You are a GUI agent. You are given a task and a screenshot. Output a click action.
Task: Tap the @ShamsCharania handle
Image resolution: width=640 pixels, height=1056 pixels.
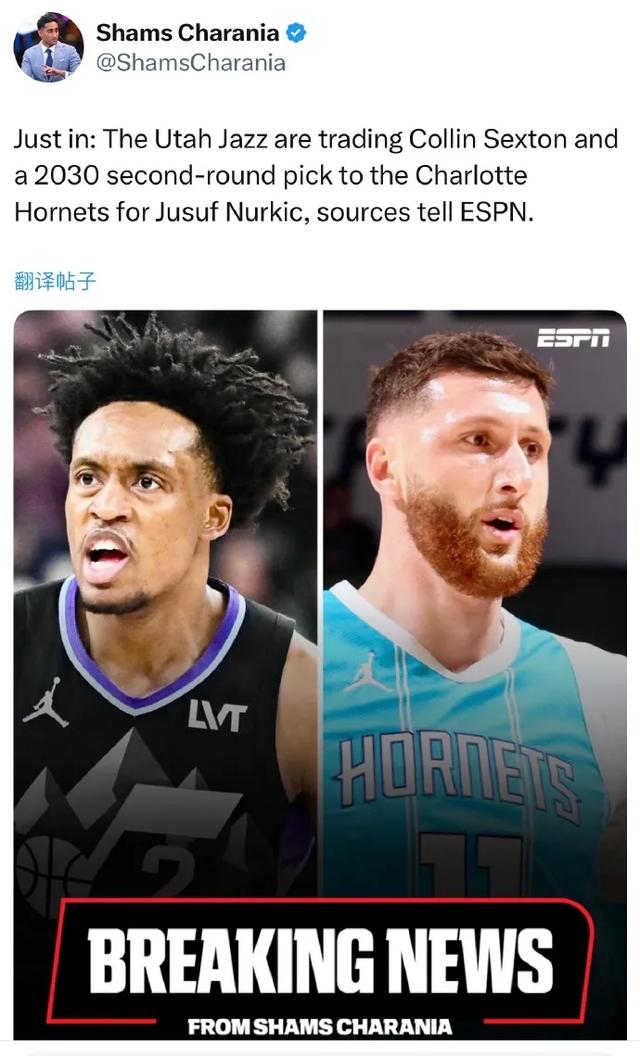(190, 63)
